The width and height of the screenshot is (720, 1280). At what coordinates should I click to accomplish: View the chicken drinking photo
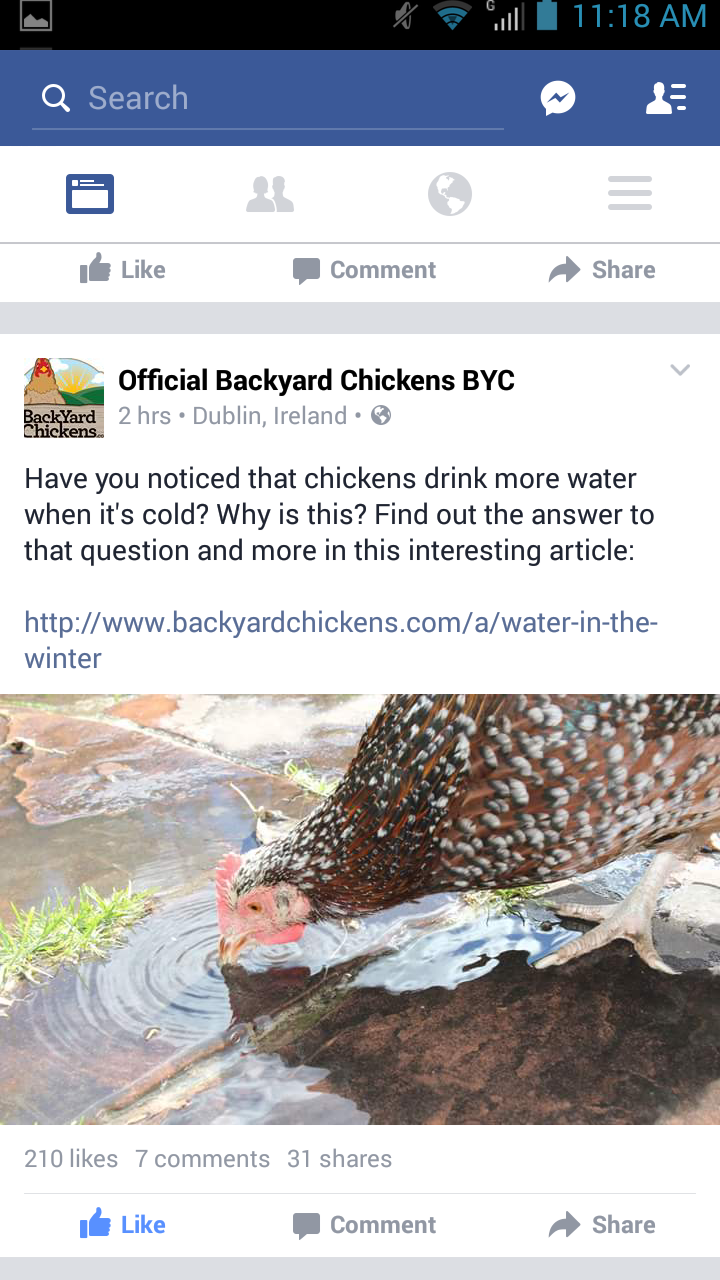(360, 909)
